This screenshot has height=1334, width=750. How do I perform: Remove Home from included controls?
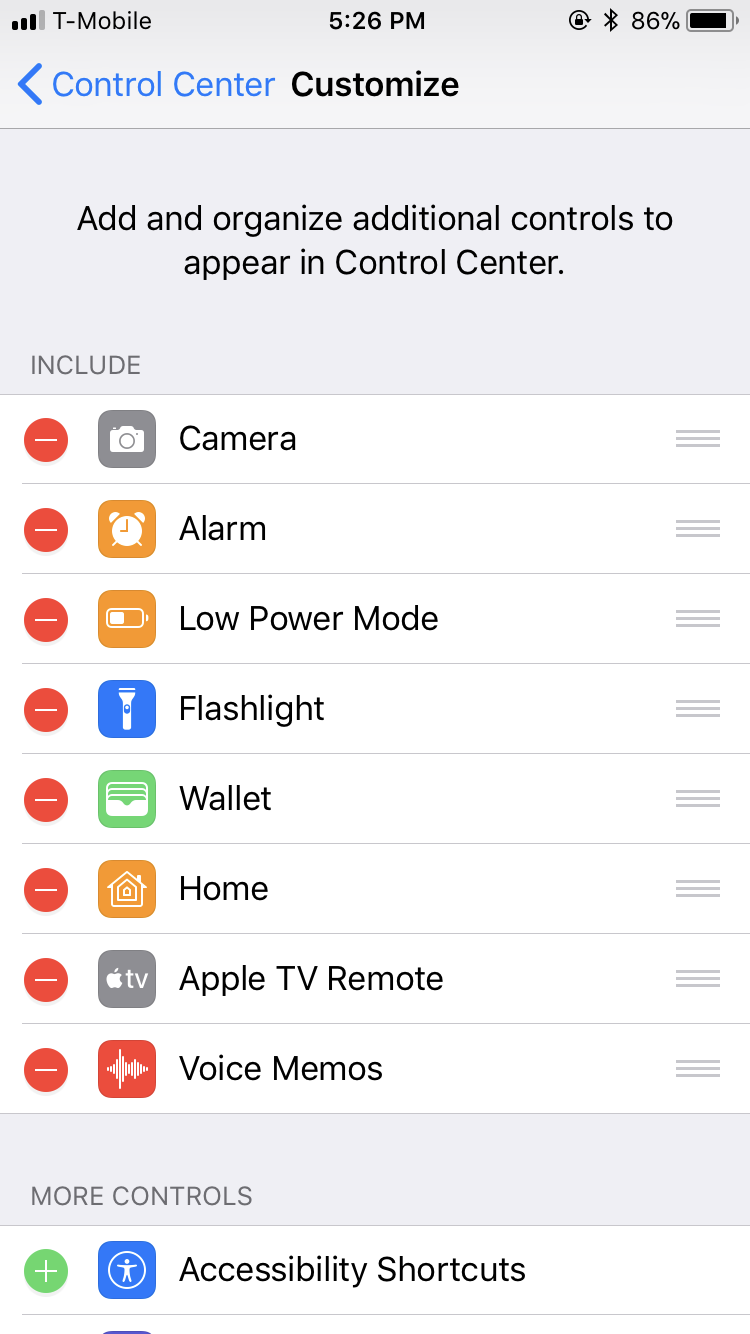(46, 889)
